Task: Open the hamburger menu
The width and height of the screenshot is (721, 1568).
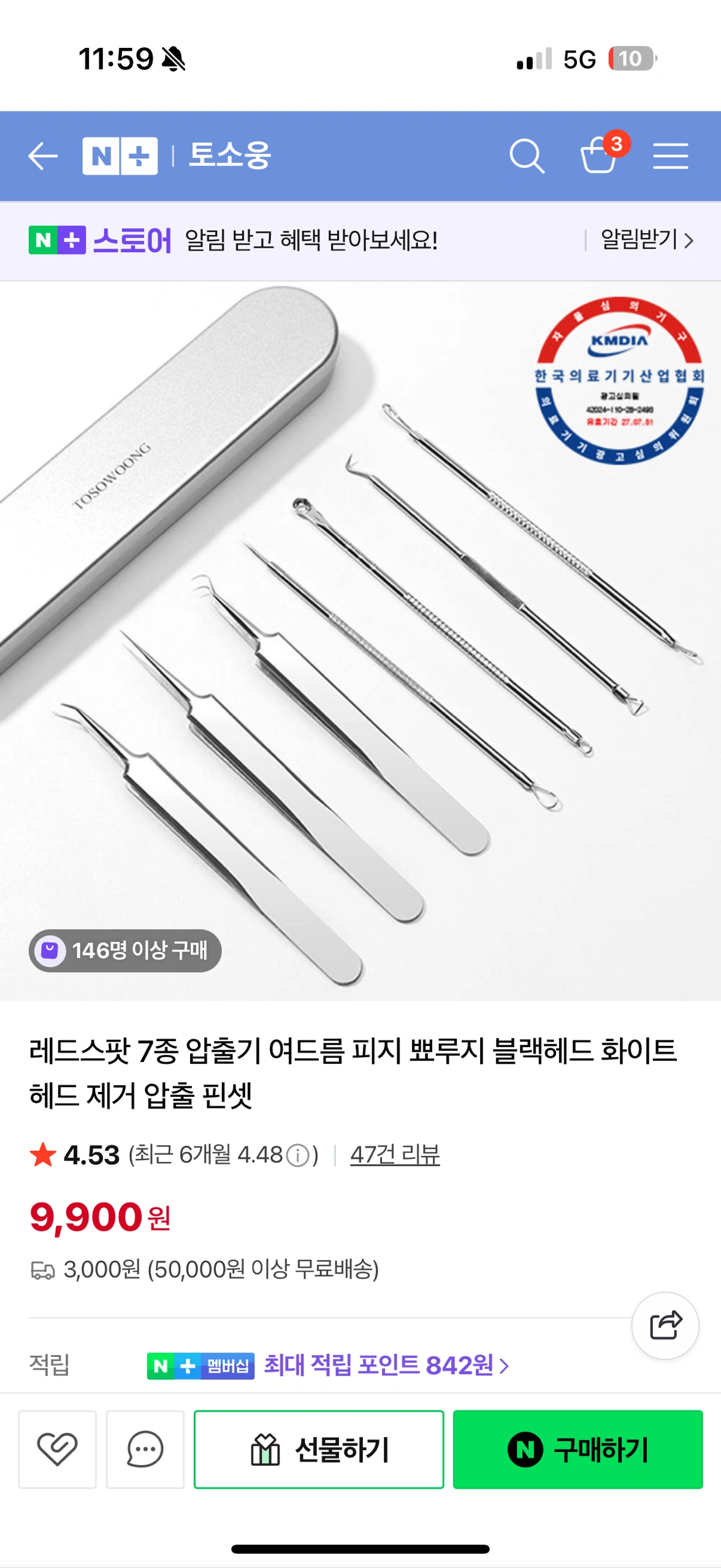Action: pyautogui.click(x=671, y=156)
